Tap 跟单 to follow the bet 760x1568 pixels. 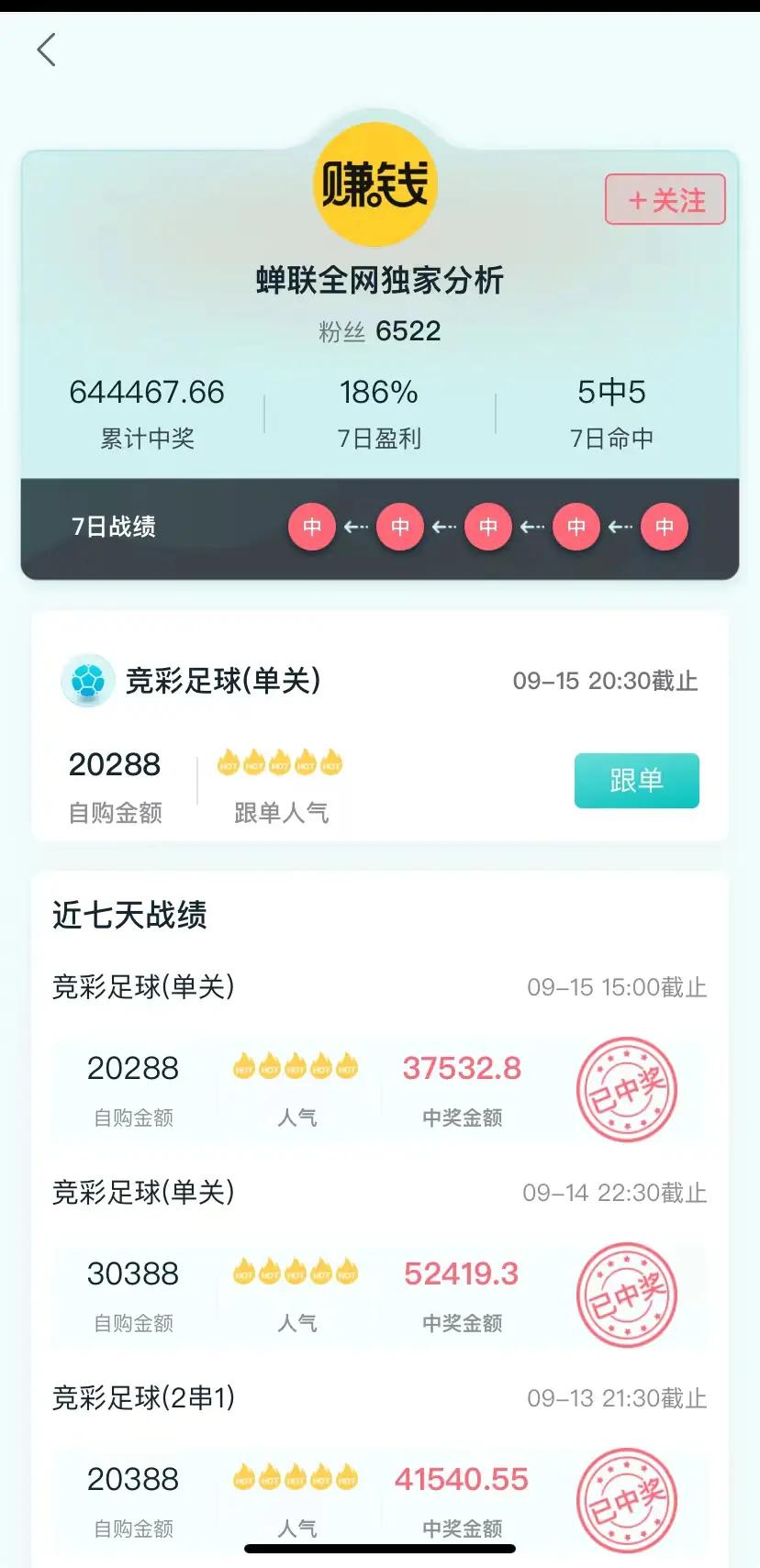pyautogui.click(x=636, y=781)
